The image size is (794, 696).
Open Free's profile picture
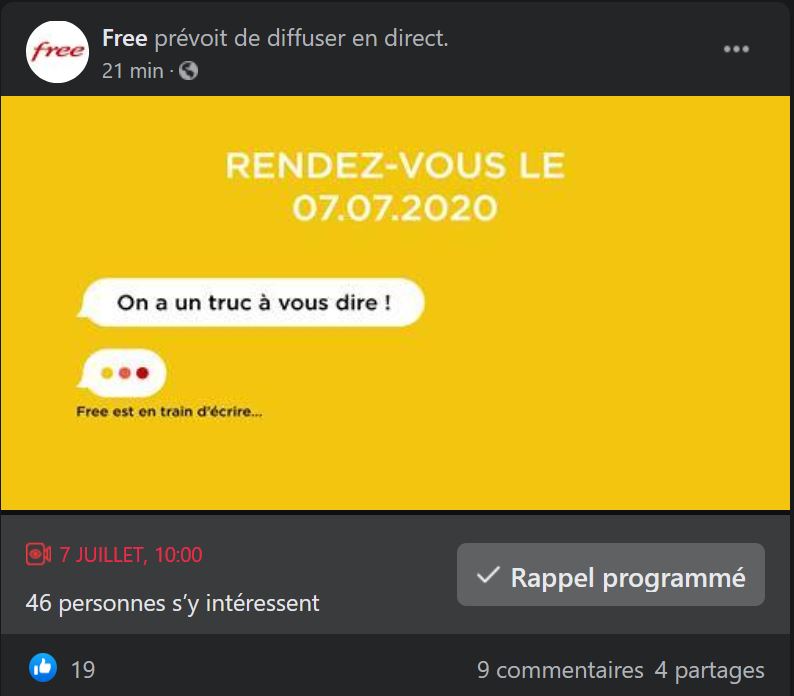click(57, 51)
